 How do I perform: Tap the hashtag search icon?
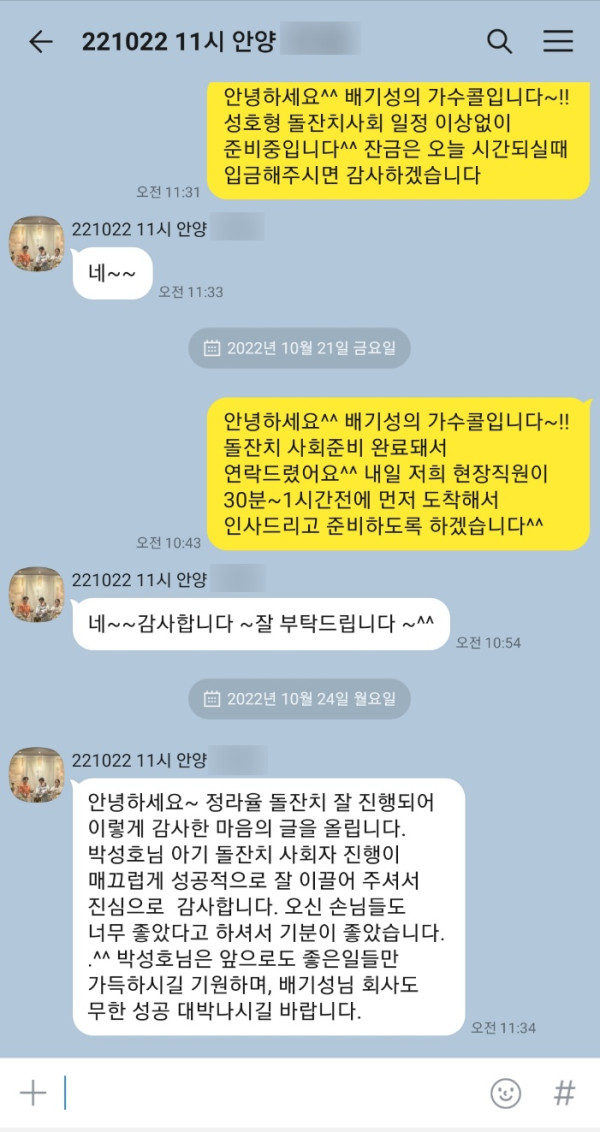[564, 1093]
